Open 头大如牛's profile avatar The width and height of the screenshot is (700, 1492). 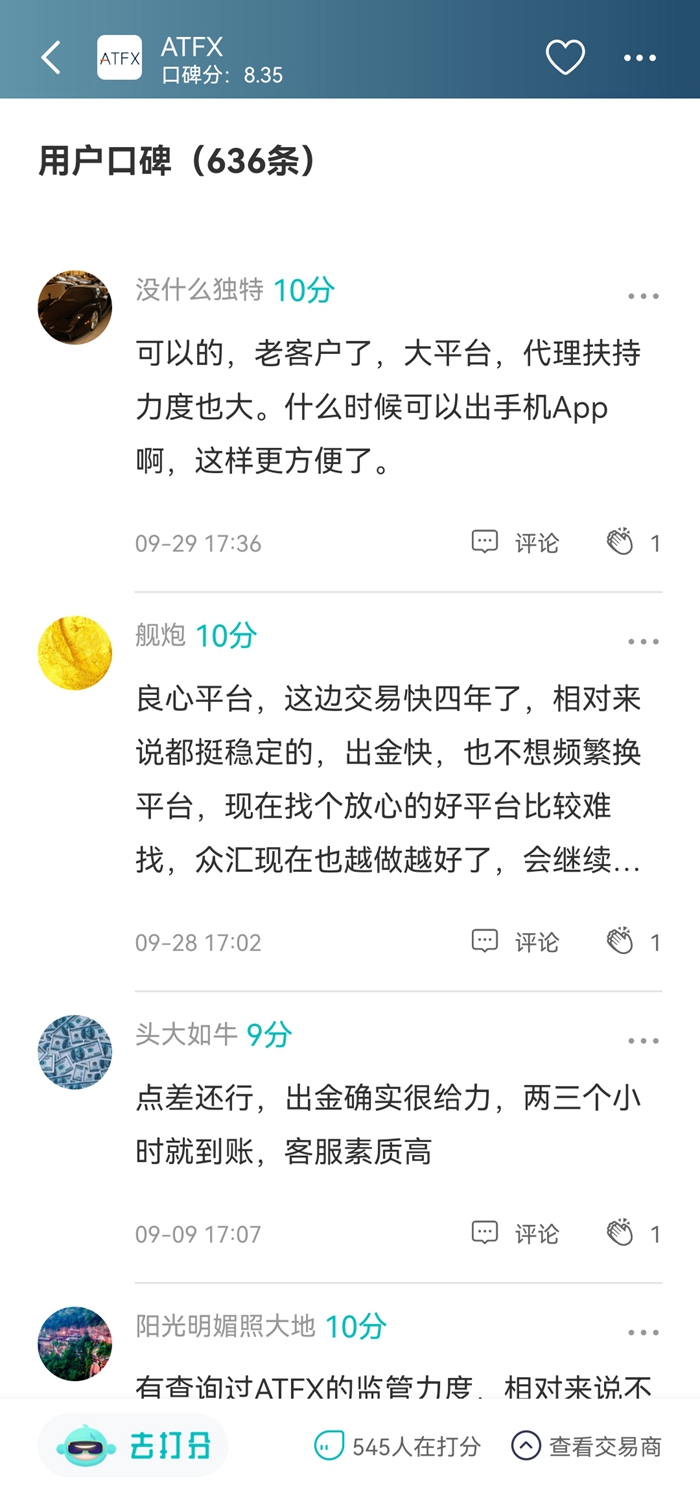(75, 1052)
